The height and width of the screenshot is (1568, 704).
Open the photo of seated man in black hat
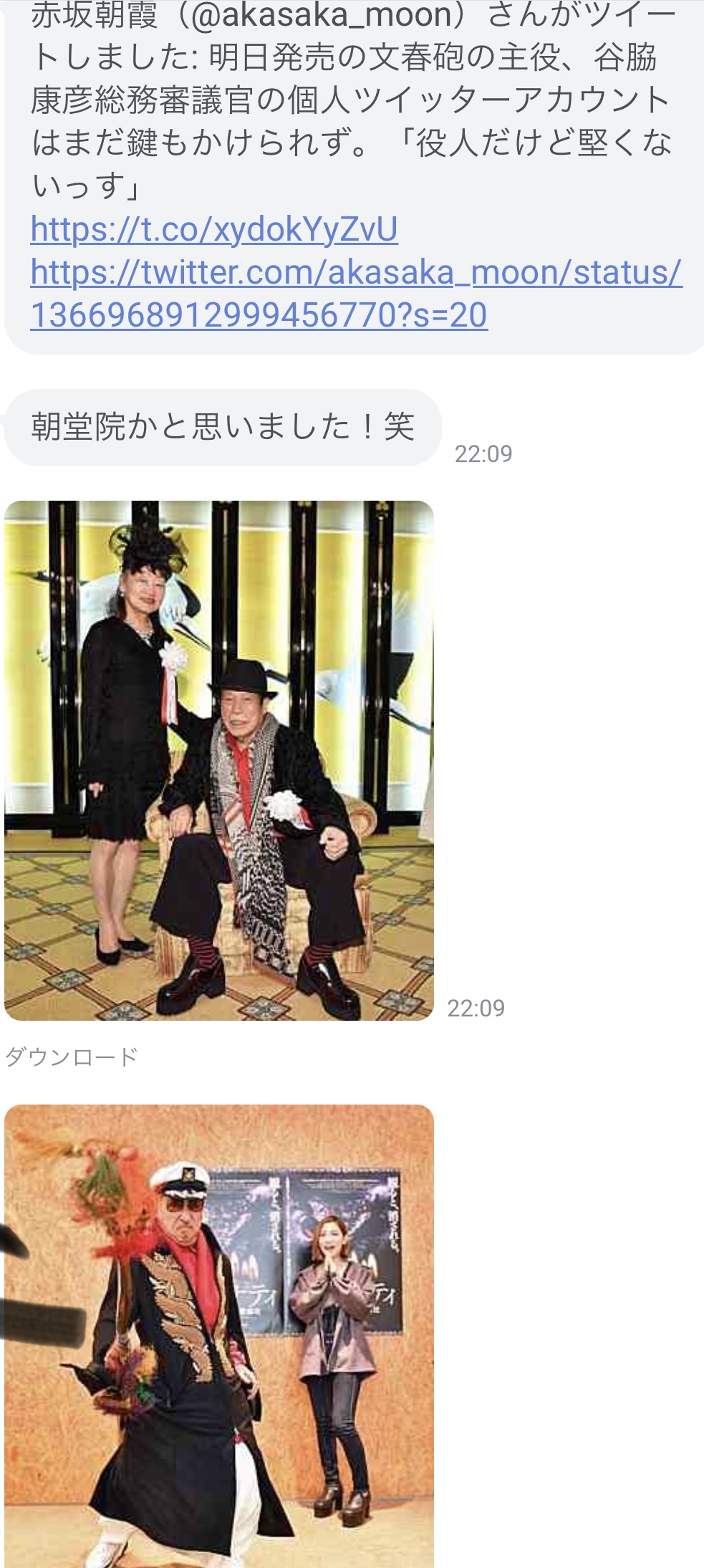tap(219, 760)
